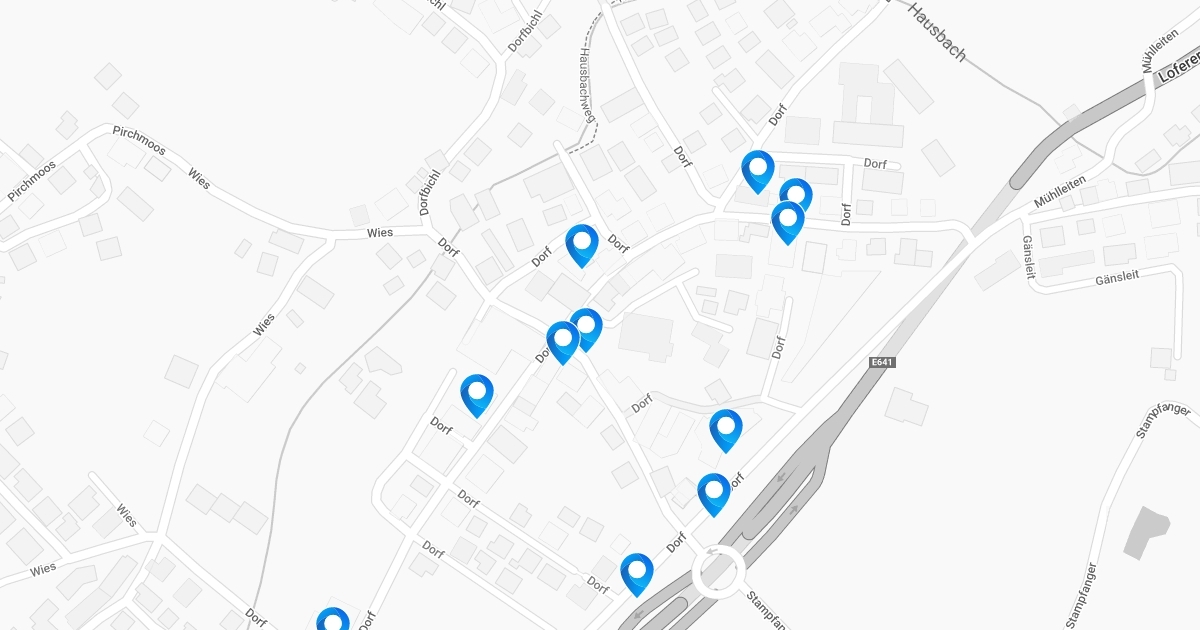
Task: Select the pin south of the curved Dorf lane
Action: pos(726,430)
